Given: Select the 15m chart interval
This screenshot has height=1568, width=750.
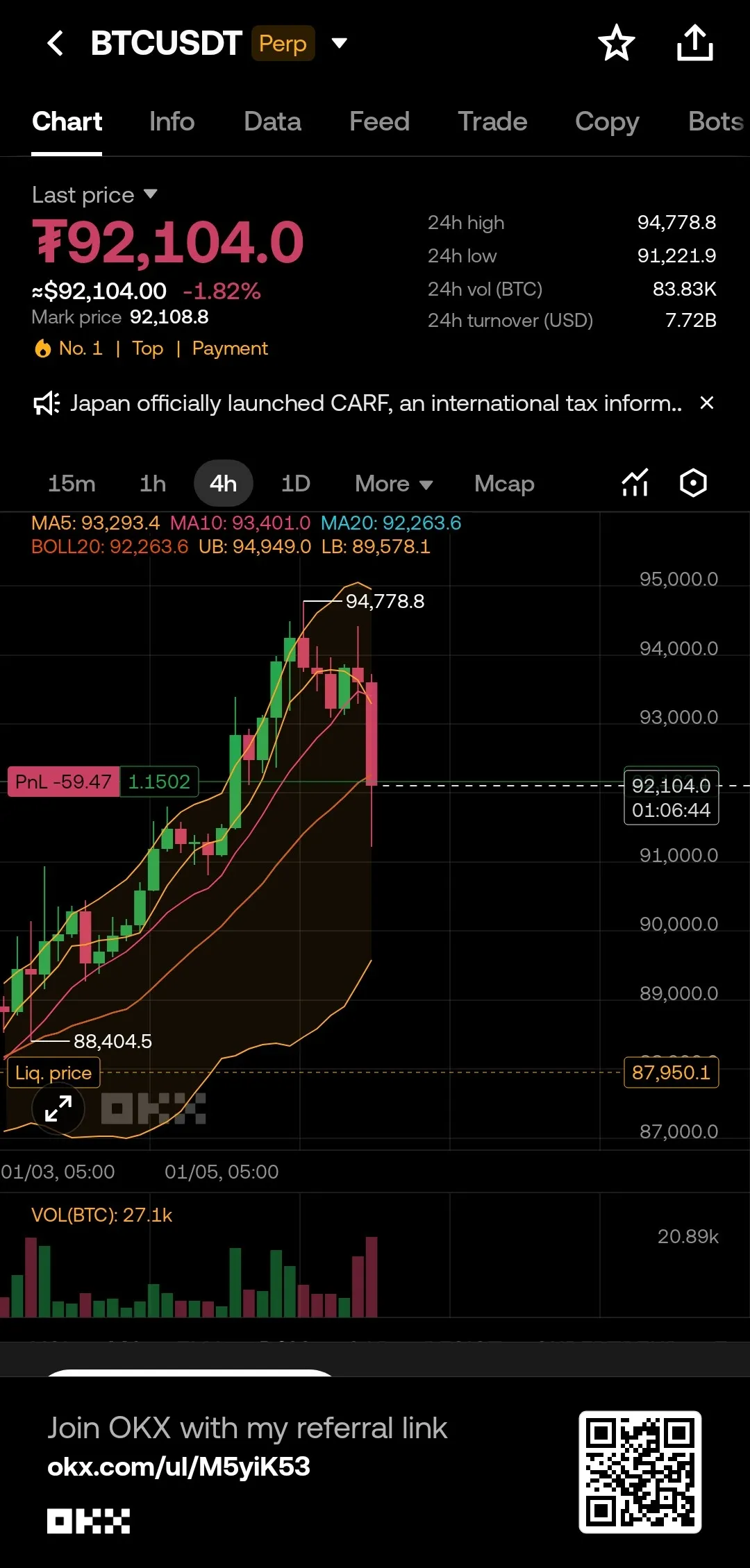Looking at the screenshot, I should [72, 484].
